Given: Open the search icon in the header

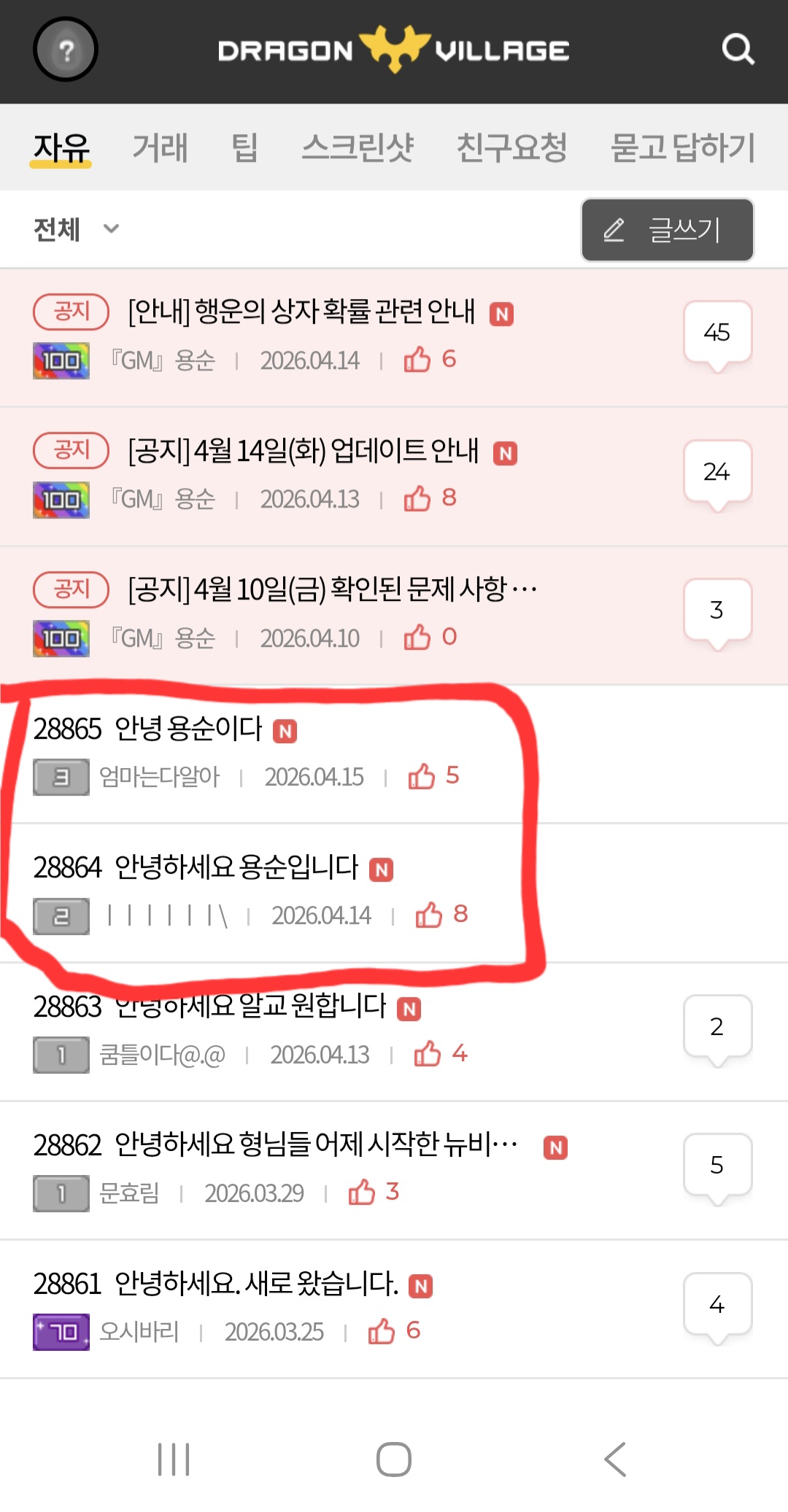Looking at the screenshot, I should pyautogui.click(x=738, y=50).
